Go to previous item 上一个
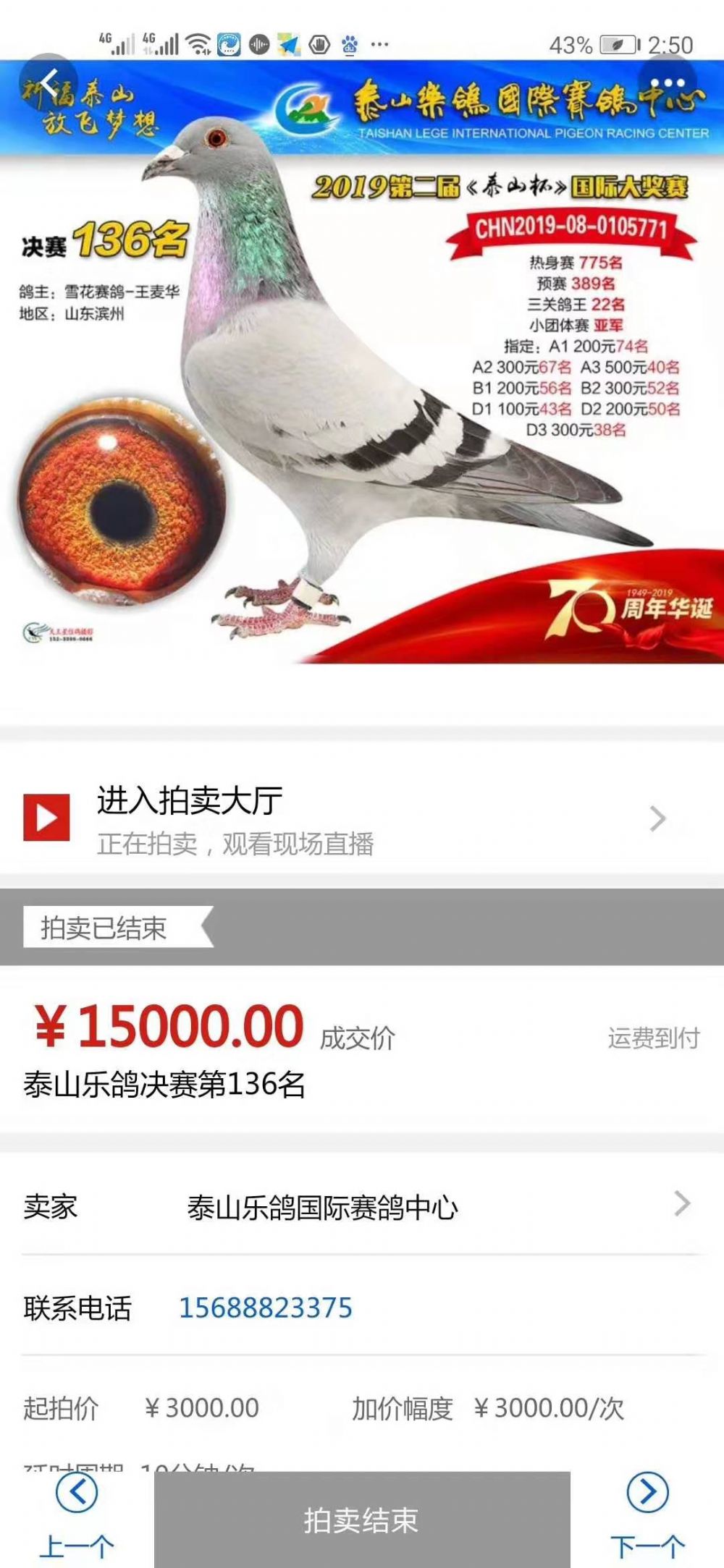The image size is (724, 1568). click(76, 1514)
